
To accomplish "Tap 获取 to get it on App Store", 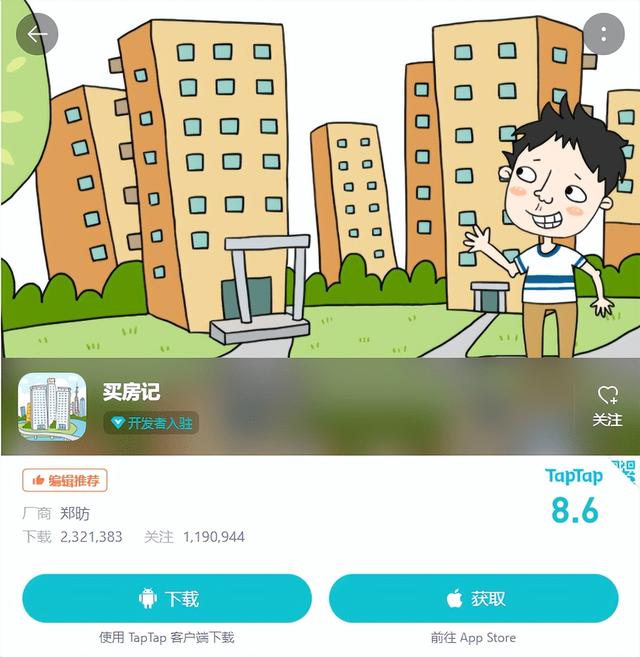I will [x=474, y=598].
